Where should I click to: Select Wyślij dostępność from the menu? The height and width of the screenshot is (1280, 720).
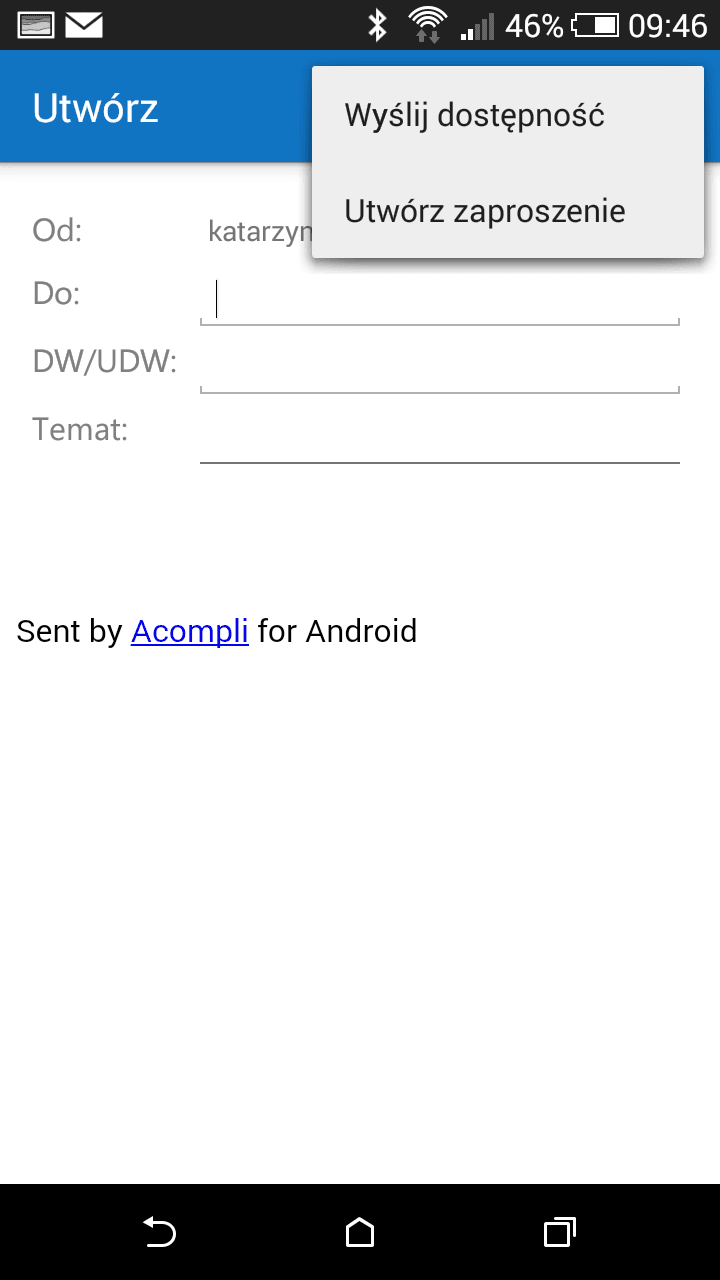coord(508,115)
